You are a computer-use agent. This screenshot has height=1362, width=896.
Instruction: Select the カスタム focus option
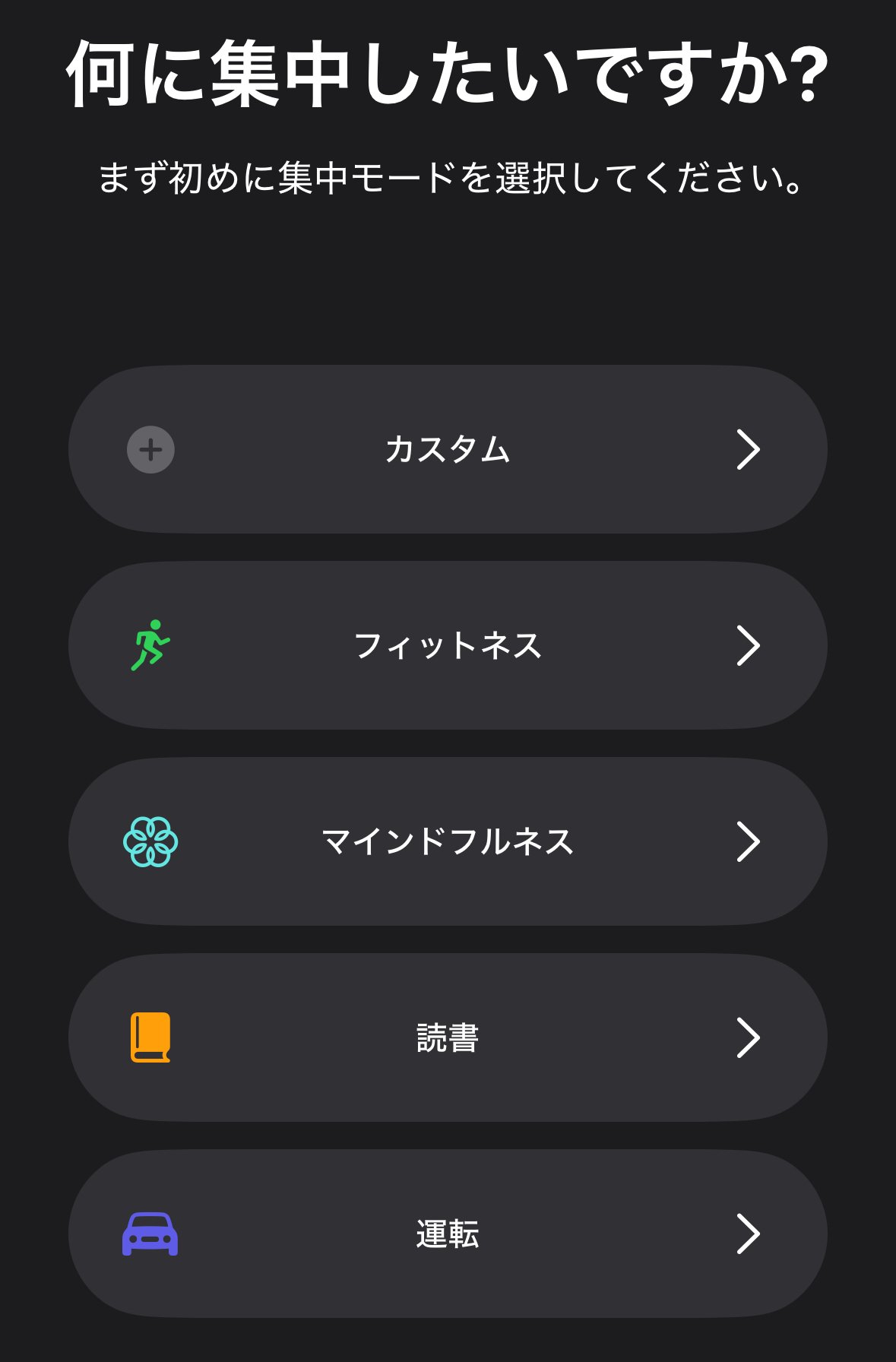[448, 450]
